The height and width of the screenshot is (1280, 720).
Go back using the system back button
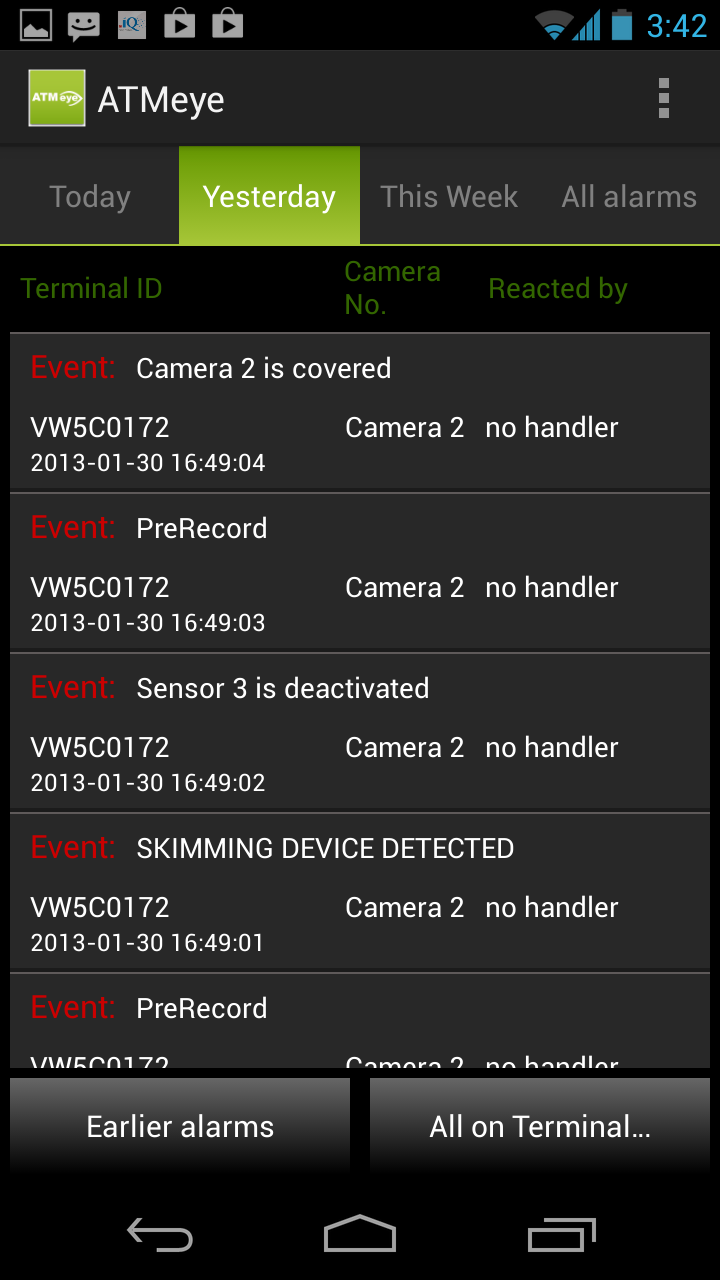(160, 1236)
